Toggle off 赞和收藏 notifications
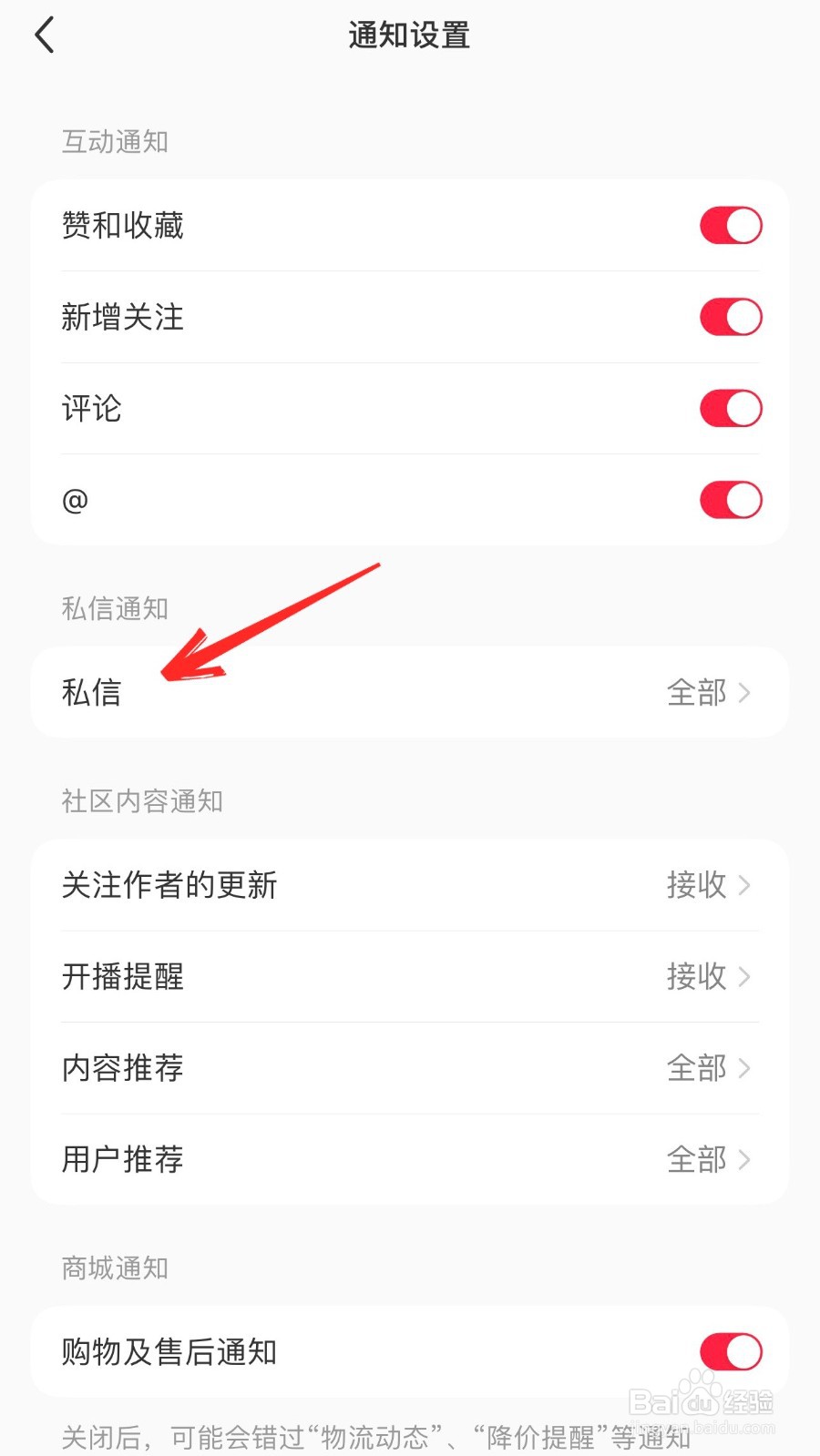This screenshot has width=820, height=1456. 730,225
